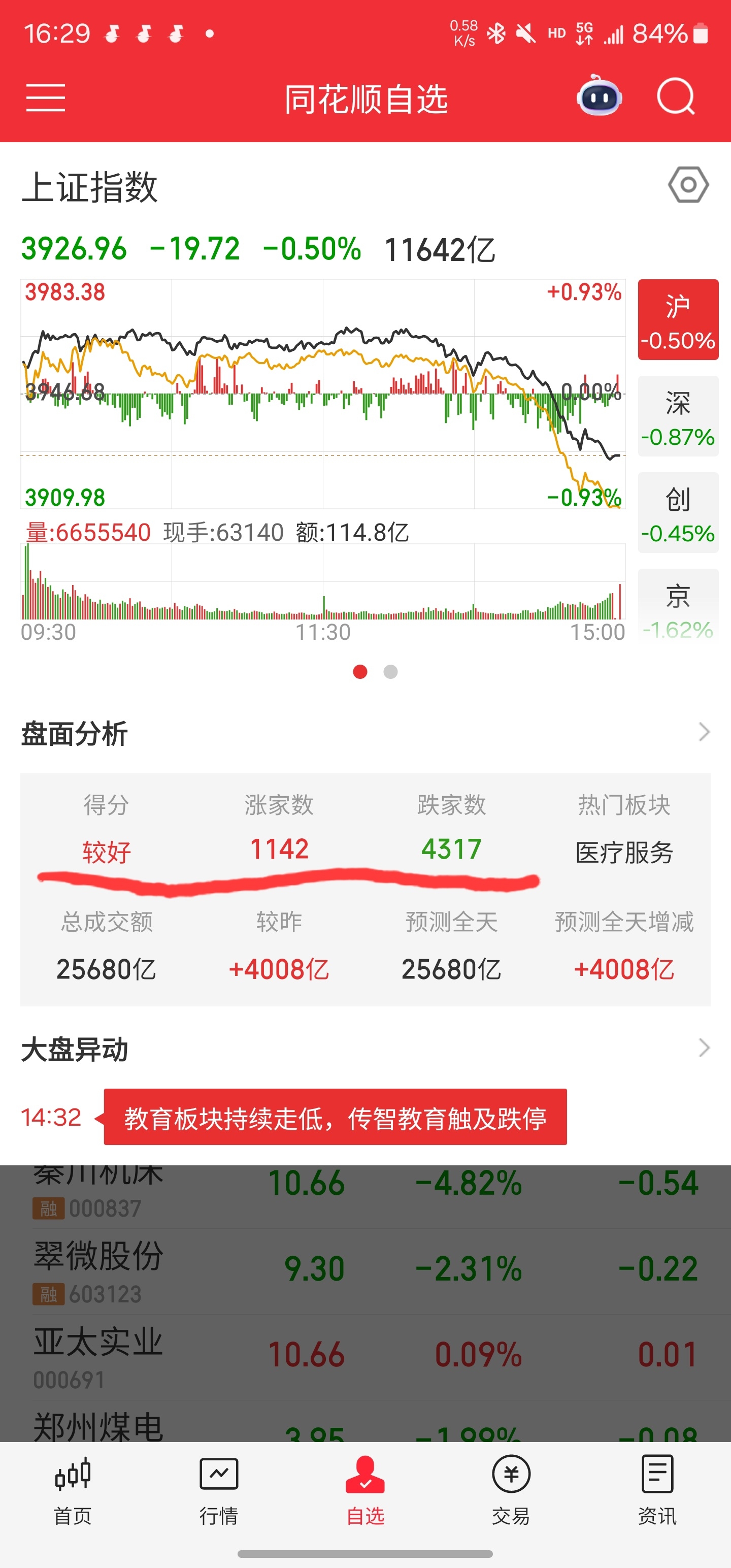731x1568 pixels.
Task: Select the 创 index chip
Action: (x=678, y=512)
